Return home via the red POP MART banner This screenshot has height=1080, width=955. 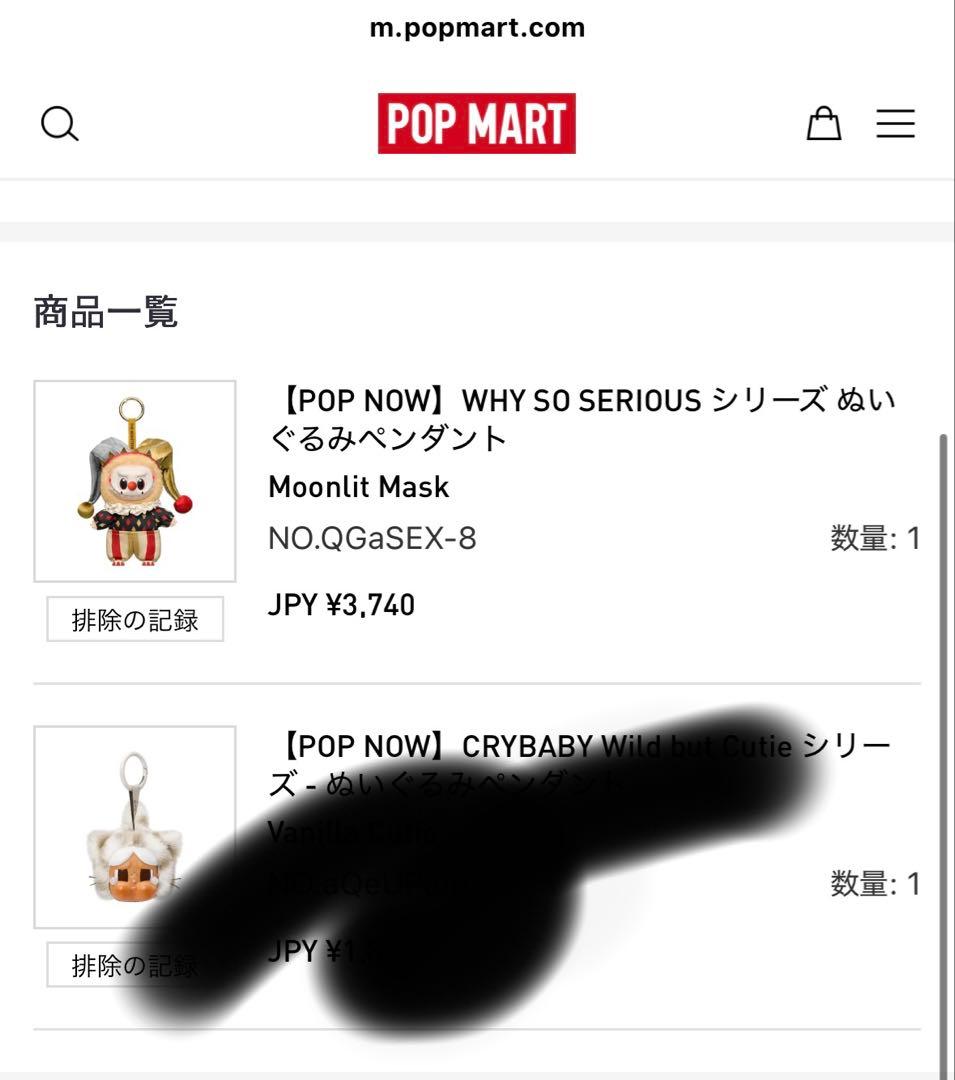coord(477,123)
